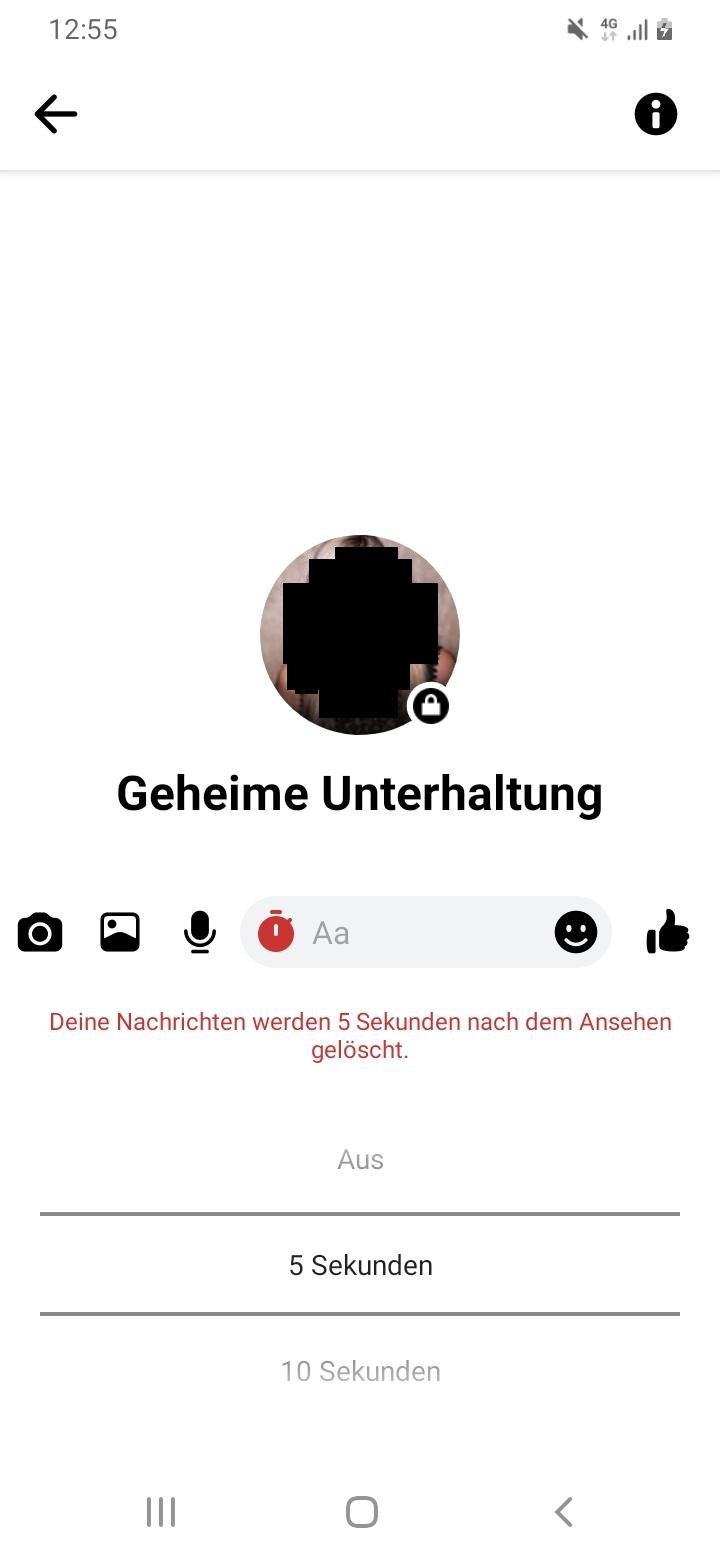Open the emoji smiley picker
The height and width of the screenshot is (1560, 720).
tap(576, 933)
